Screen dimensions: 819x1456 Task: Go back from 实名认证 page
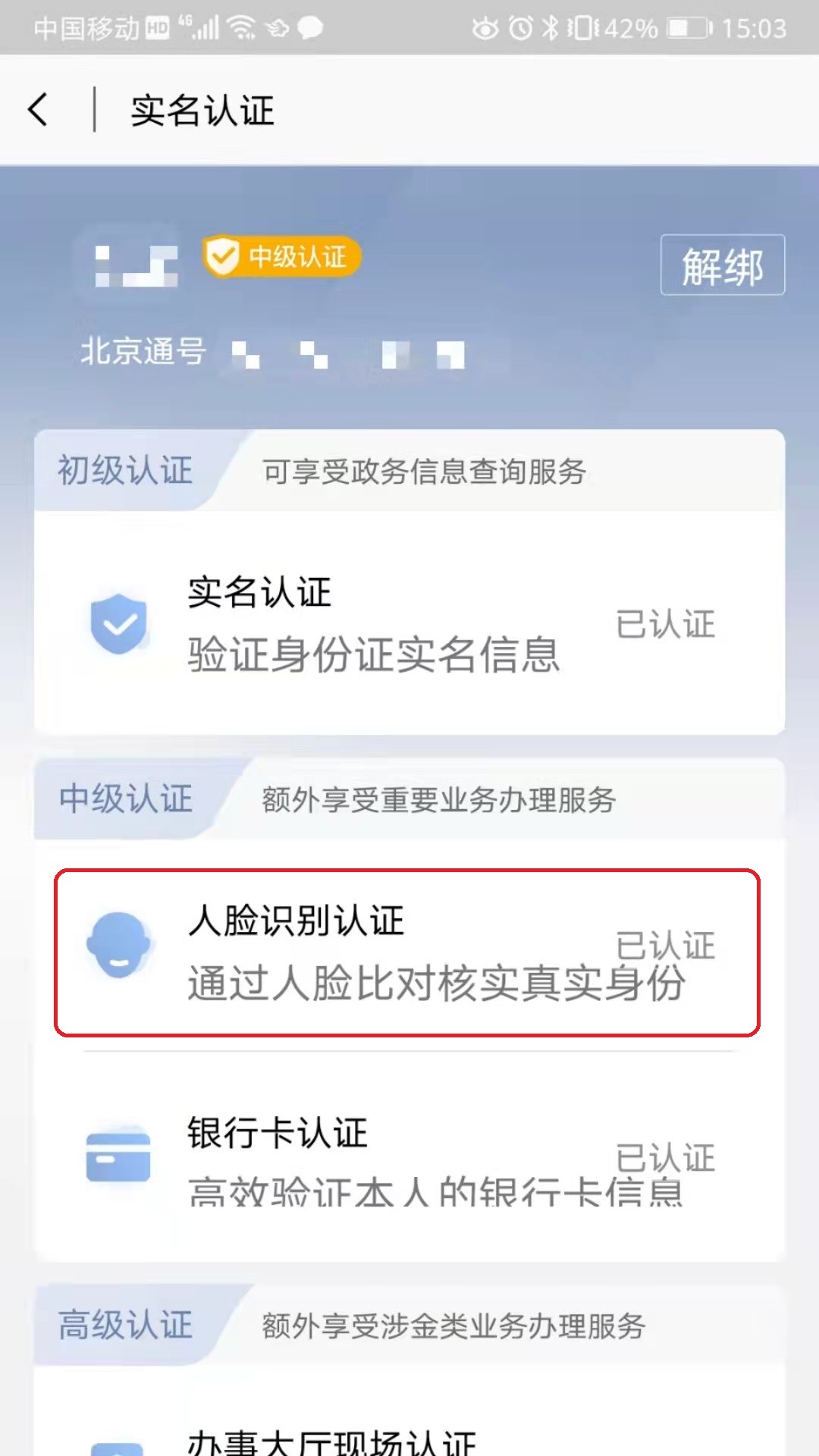coord(39,110)
